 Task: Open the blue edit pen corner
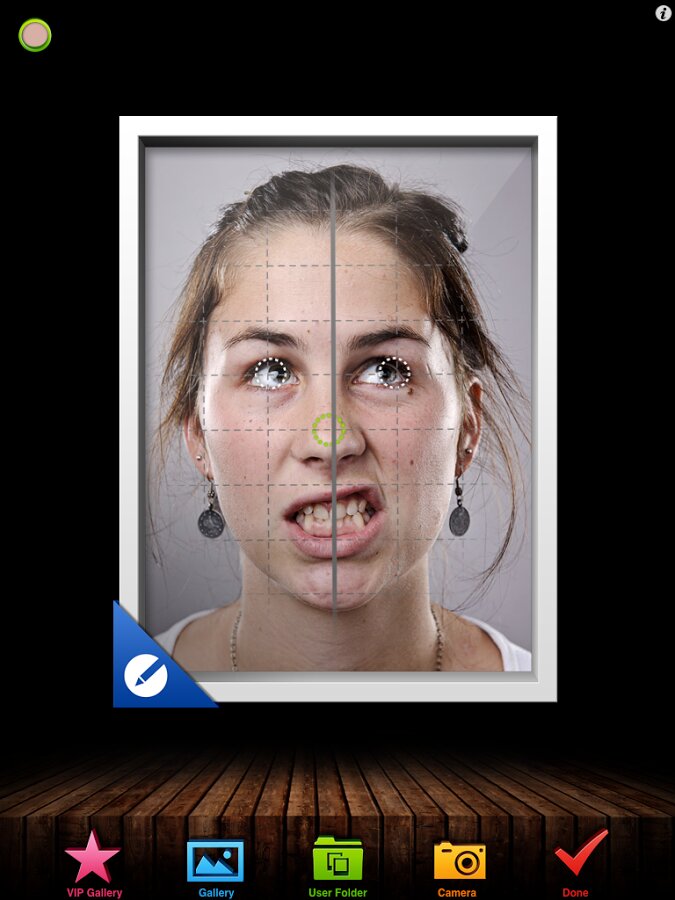(x=147, y=674)
